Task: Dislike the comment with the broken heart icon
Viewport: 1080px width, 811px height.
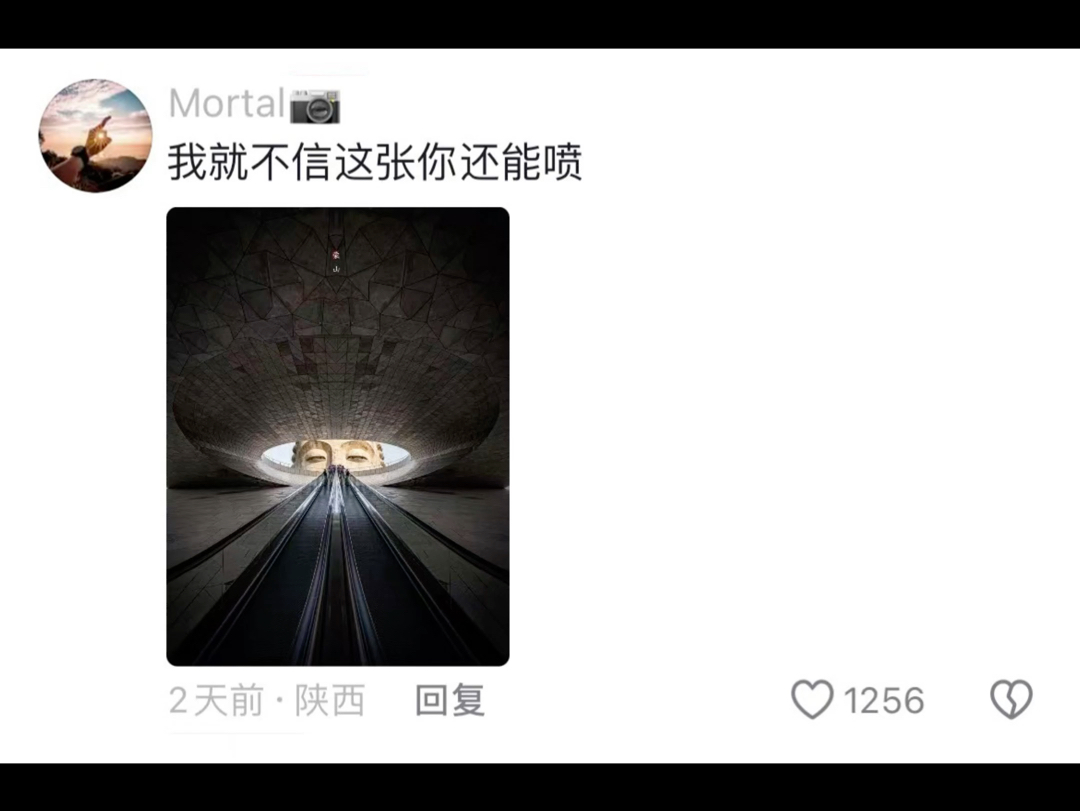Action: pos(1011,700)
